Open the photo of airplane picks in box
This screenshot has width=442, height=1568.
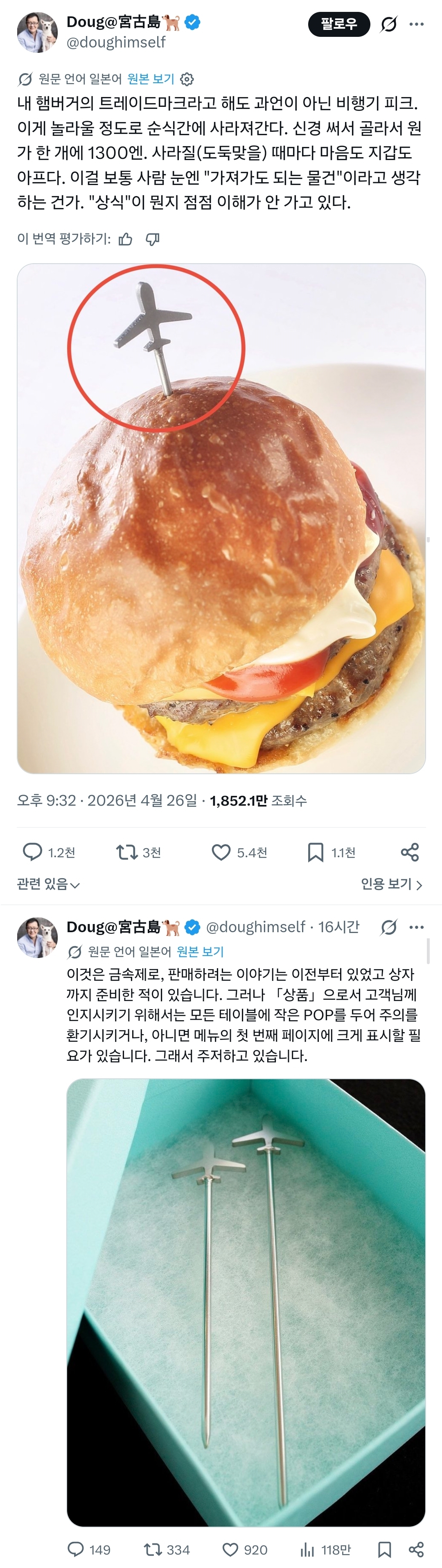pyautogui.click(x=246, y=1303)
